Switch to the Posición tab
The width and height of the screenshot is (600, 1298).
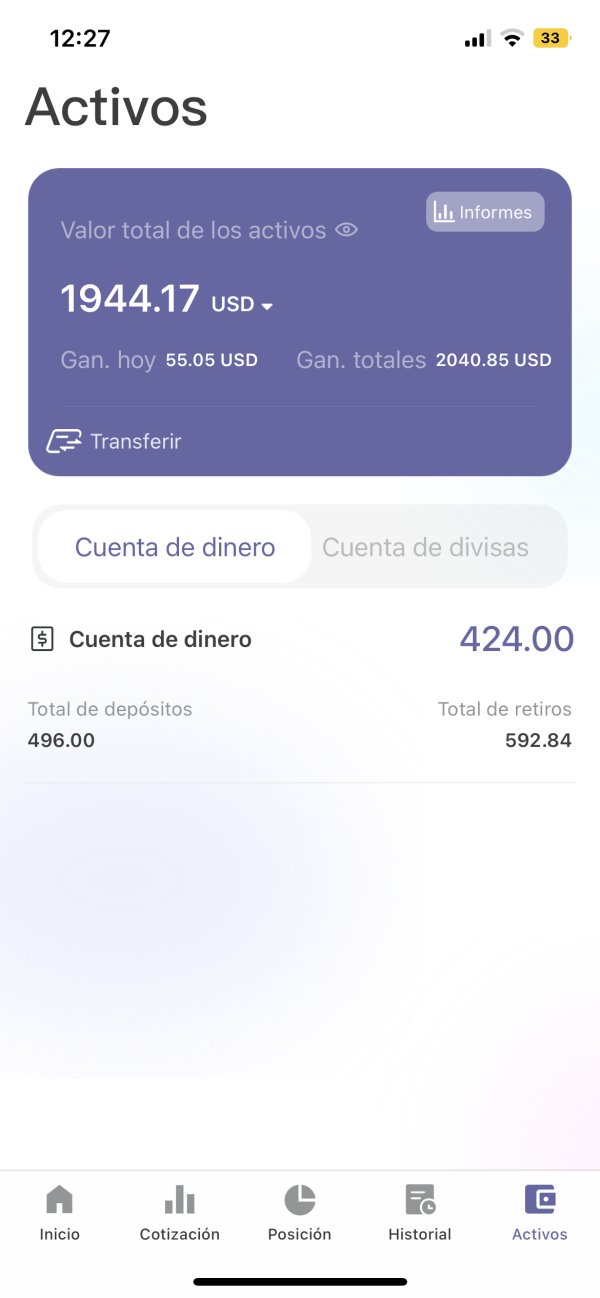point(300,1213)
